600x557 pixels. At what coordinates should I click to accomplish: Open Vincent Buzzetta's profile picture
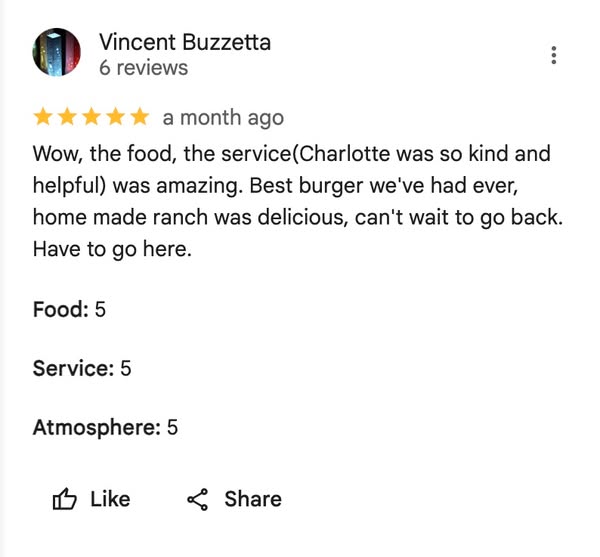(x=57, y=54)
